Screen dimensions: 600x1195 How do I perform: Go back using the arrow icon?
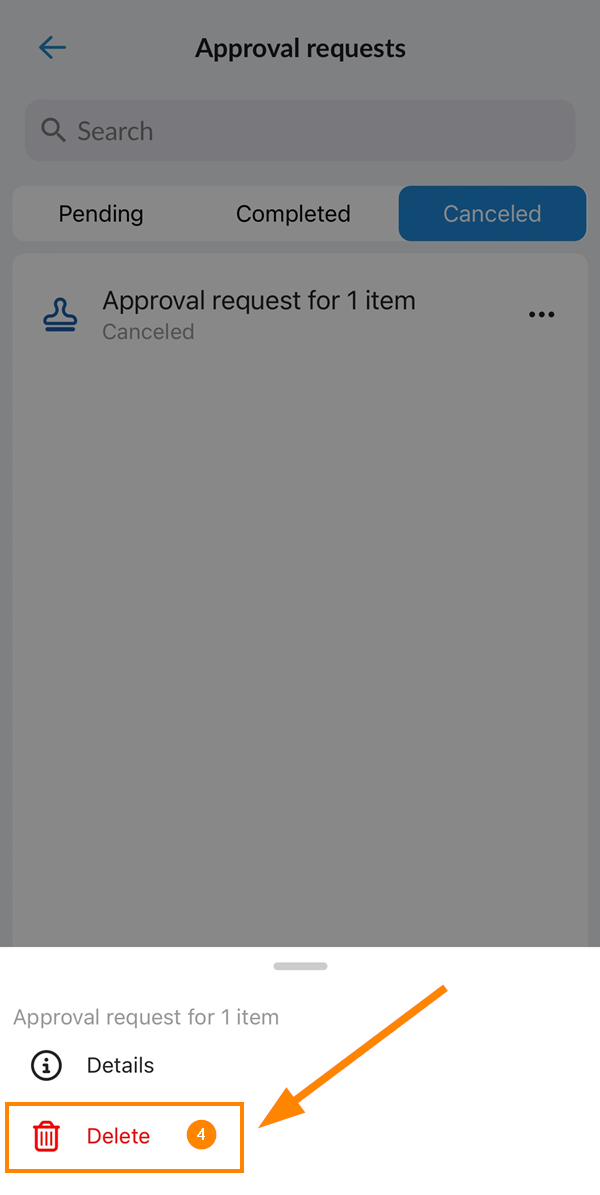point(52,48)
